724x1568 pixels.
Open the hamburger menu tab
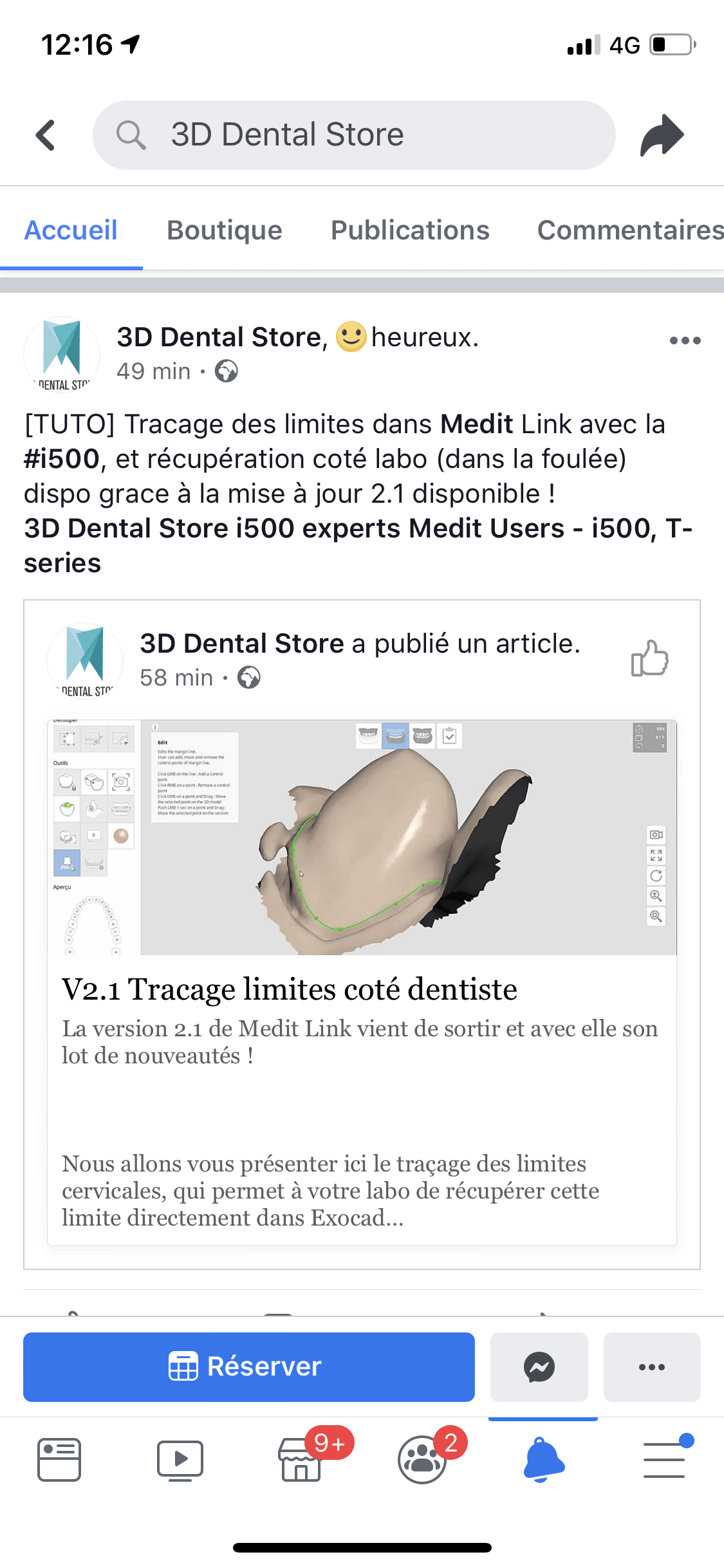coord(664,1459)
